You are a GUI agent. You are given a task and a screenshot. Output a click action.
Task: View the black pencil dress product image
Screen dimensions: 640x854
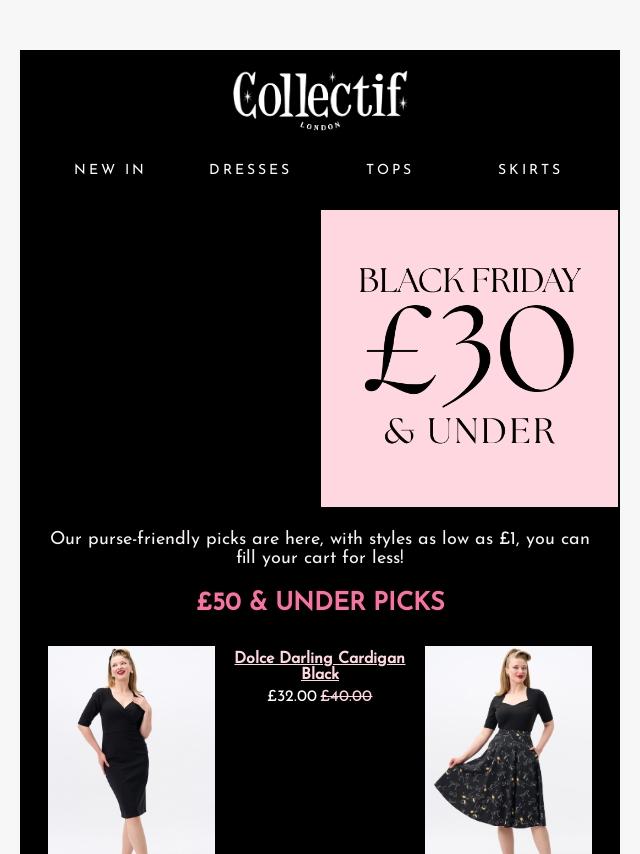[131, 749]
